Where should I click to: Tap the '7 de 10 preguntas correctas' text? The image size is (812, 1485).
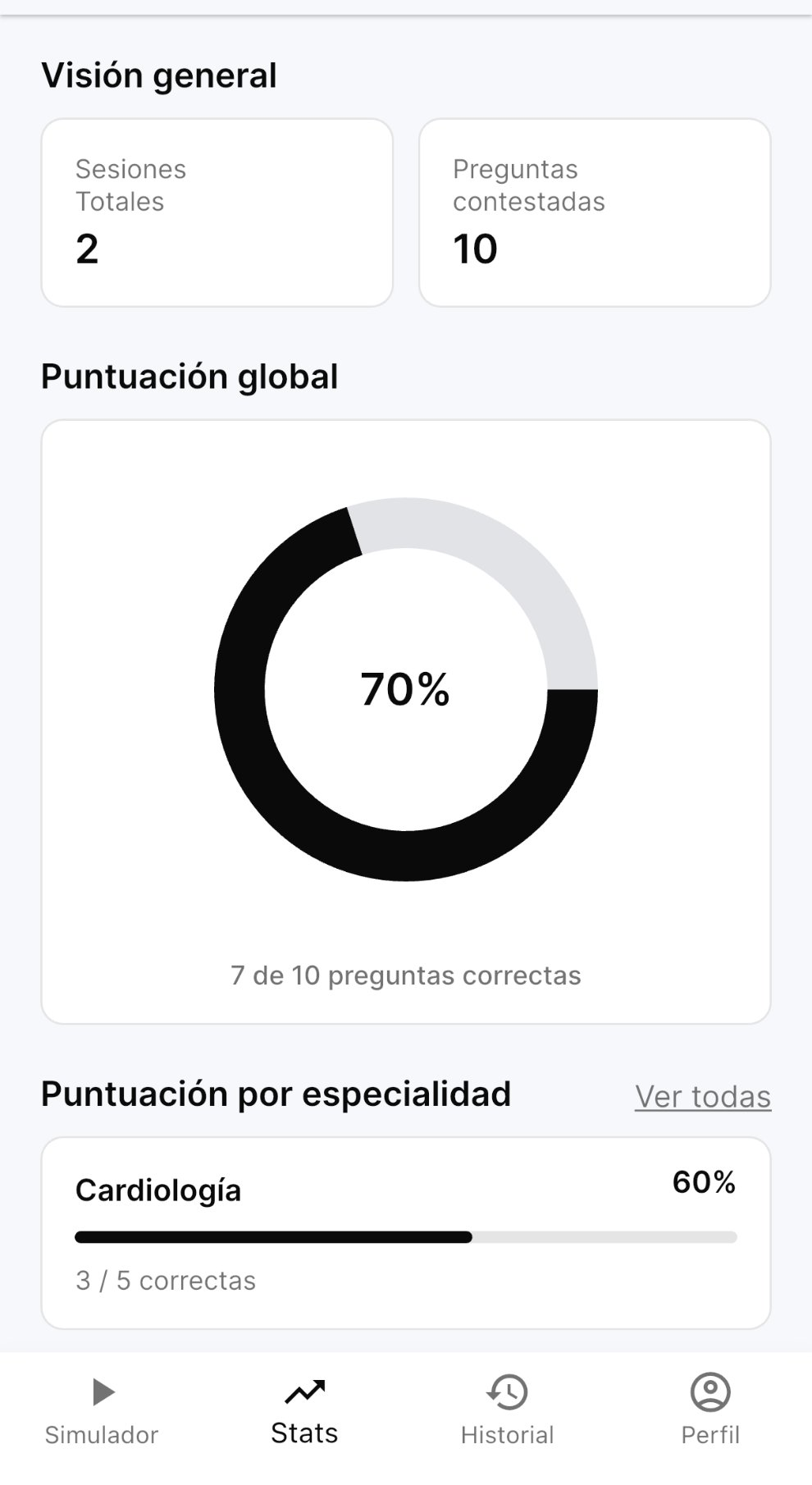tap(406, 976)
